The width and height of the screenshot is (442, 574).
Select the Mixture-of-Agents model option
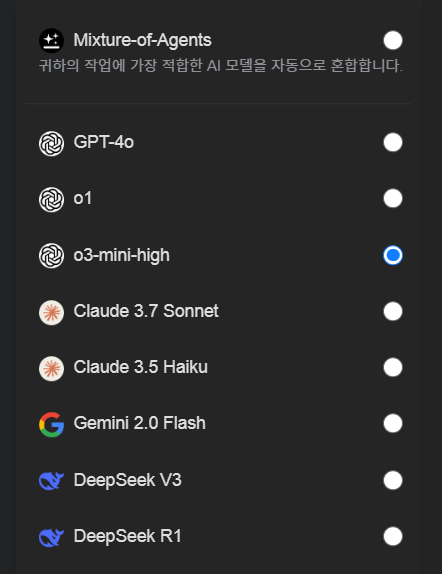pyautogui.click(x=393, y=40)
